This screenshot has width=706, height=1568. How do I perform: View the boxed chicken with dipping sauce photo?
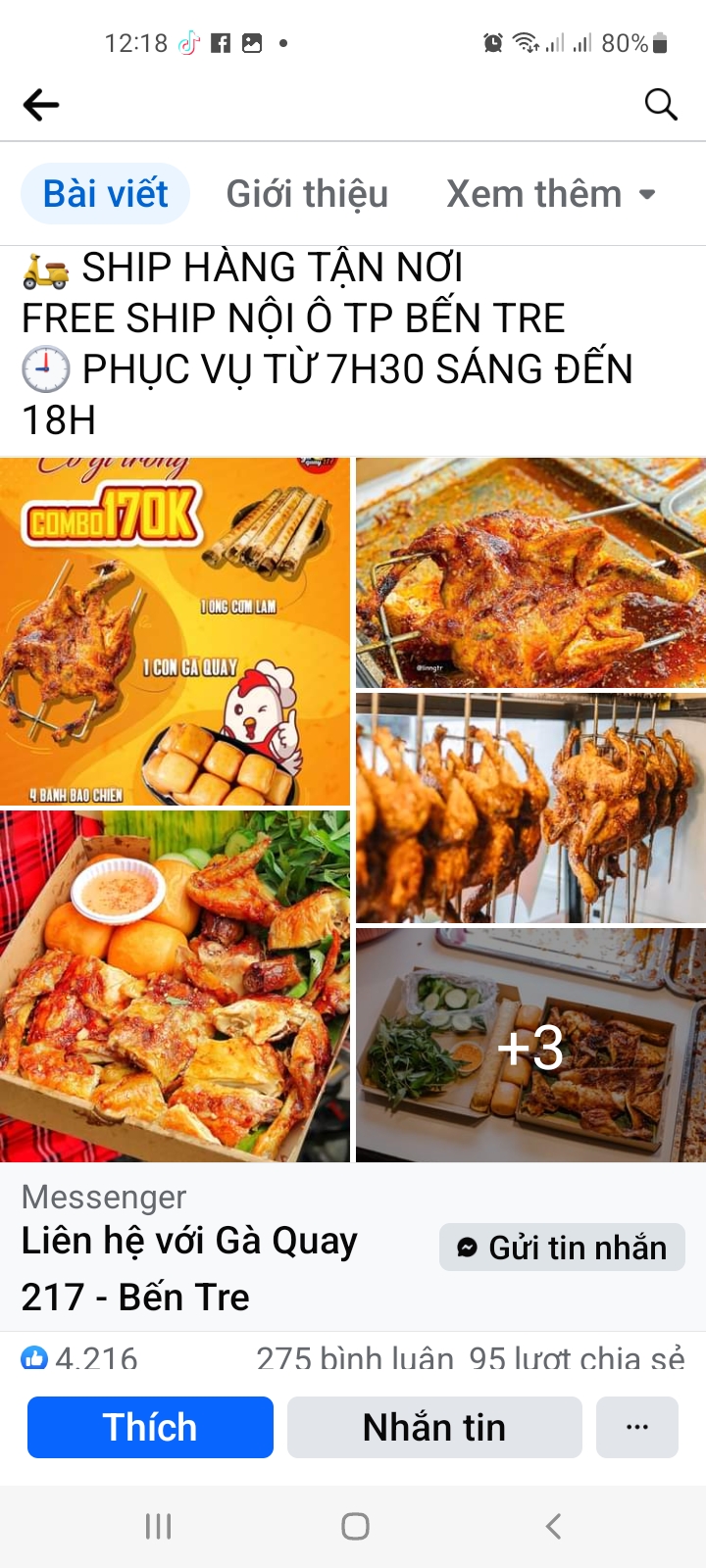[x=175, y=986]
